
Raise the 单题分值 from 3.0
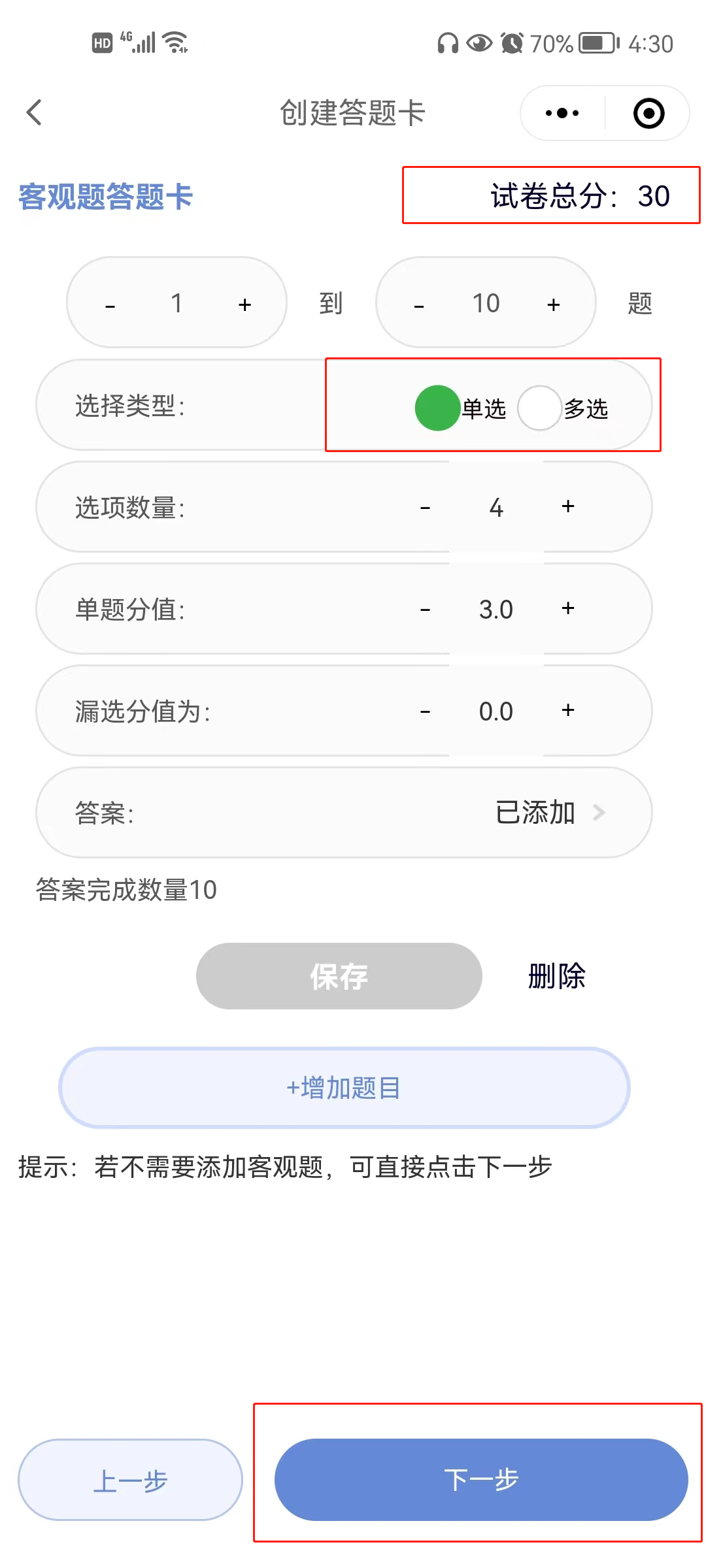(x=567, y=608)
